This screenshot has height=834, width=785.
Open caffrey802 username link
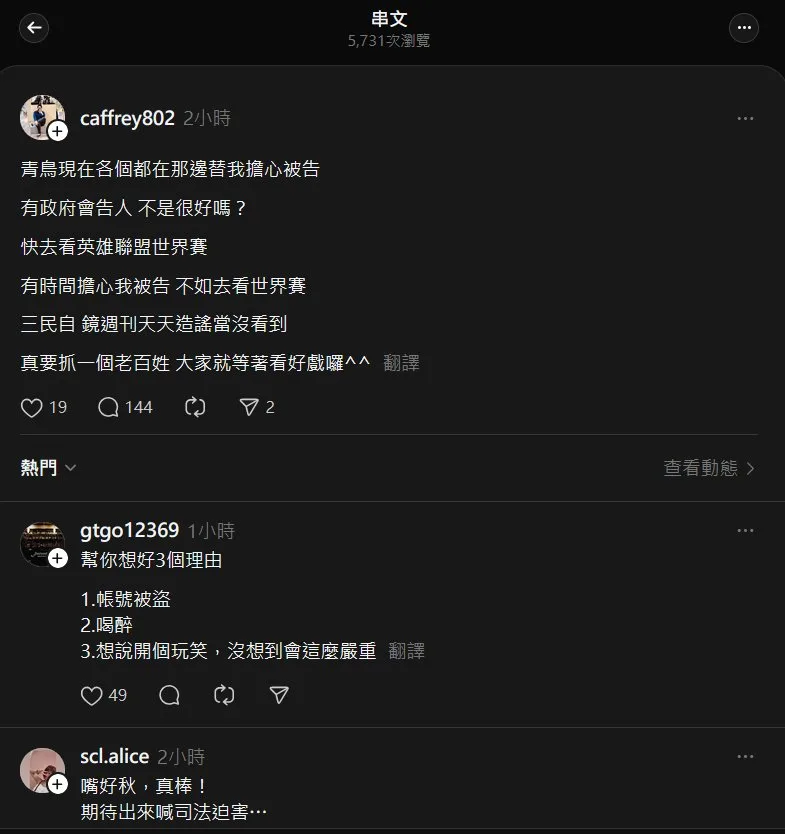[x=127, y=118]
